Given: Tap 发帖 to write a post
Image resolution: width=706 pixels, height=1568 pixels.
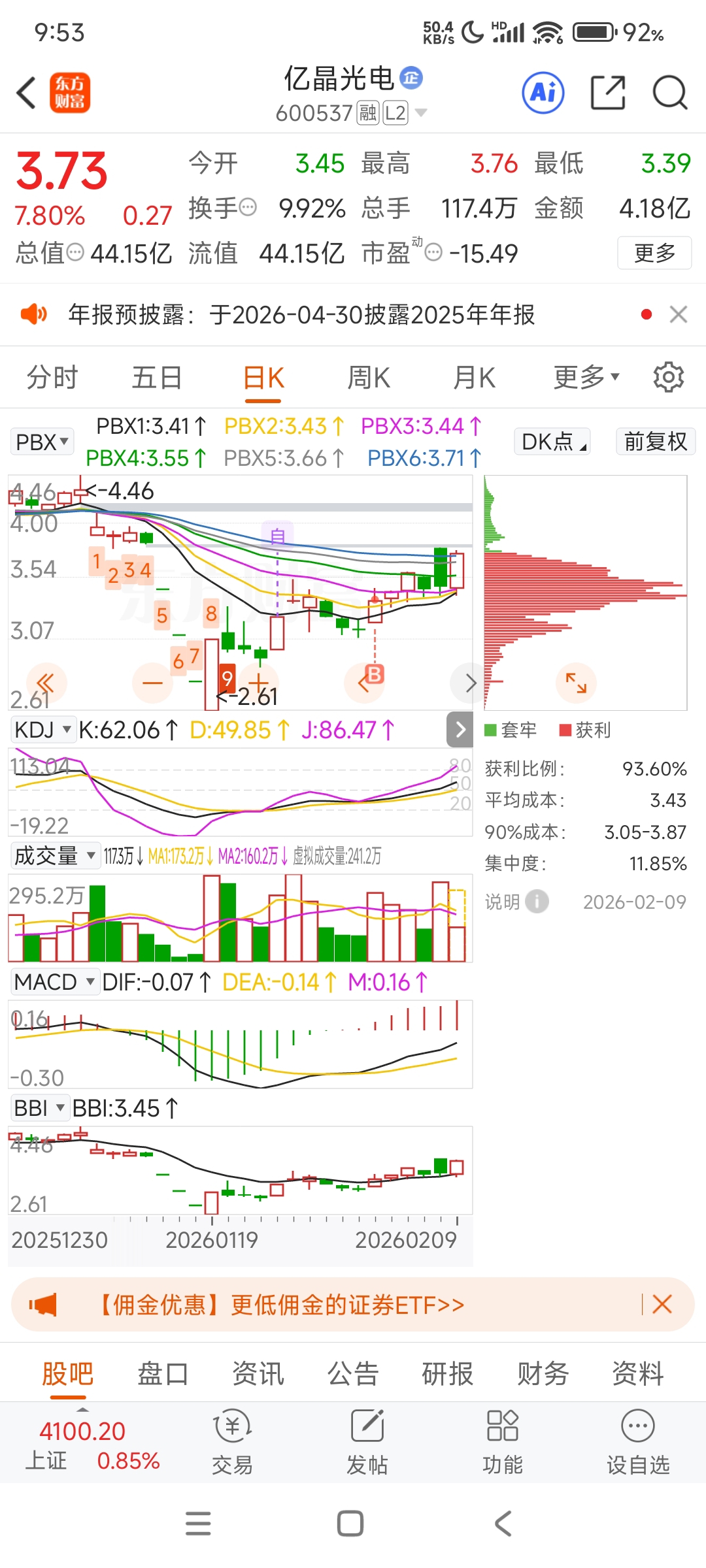Looking at the screenshot, I should point(367,1443).
